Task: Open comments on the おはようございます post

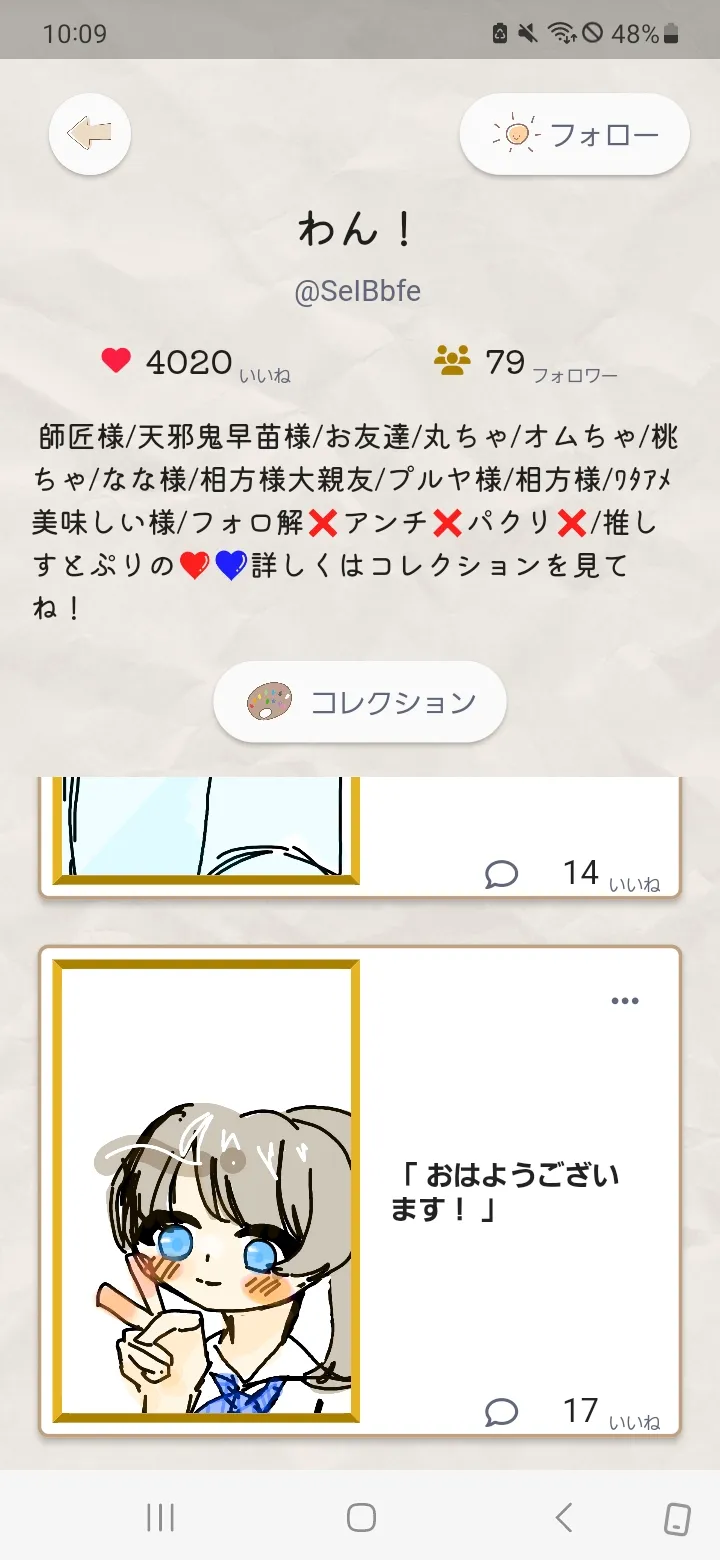Action: tap(501, 1412)
